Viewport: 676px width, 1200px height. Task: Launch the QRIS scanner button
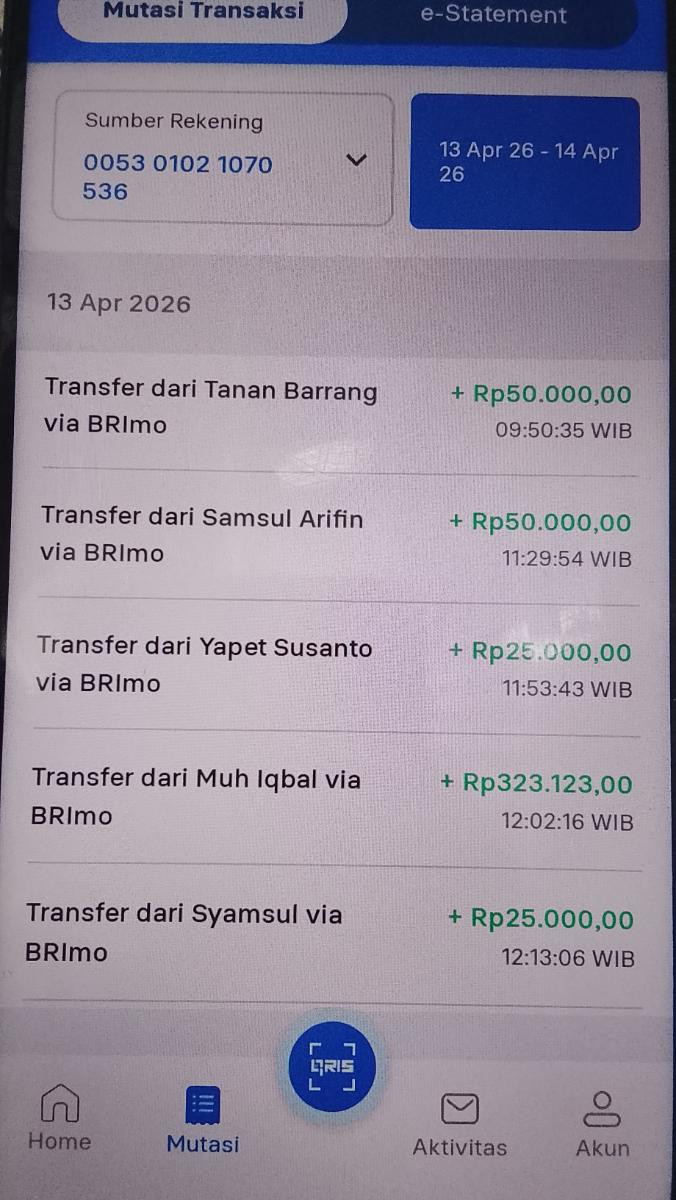(332, 1066)
